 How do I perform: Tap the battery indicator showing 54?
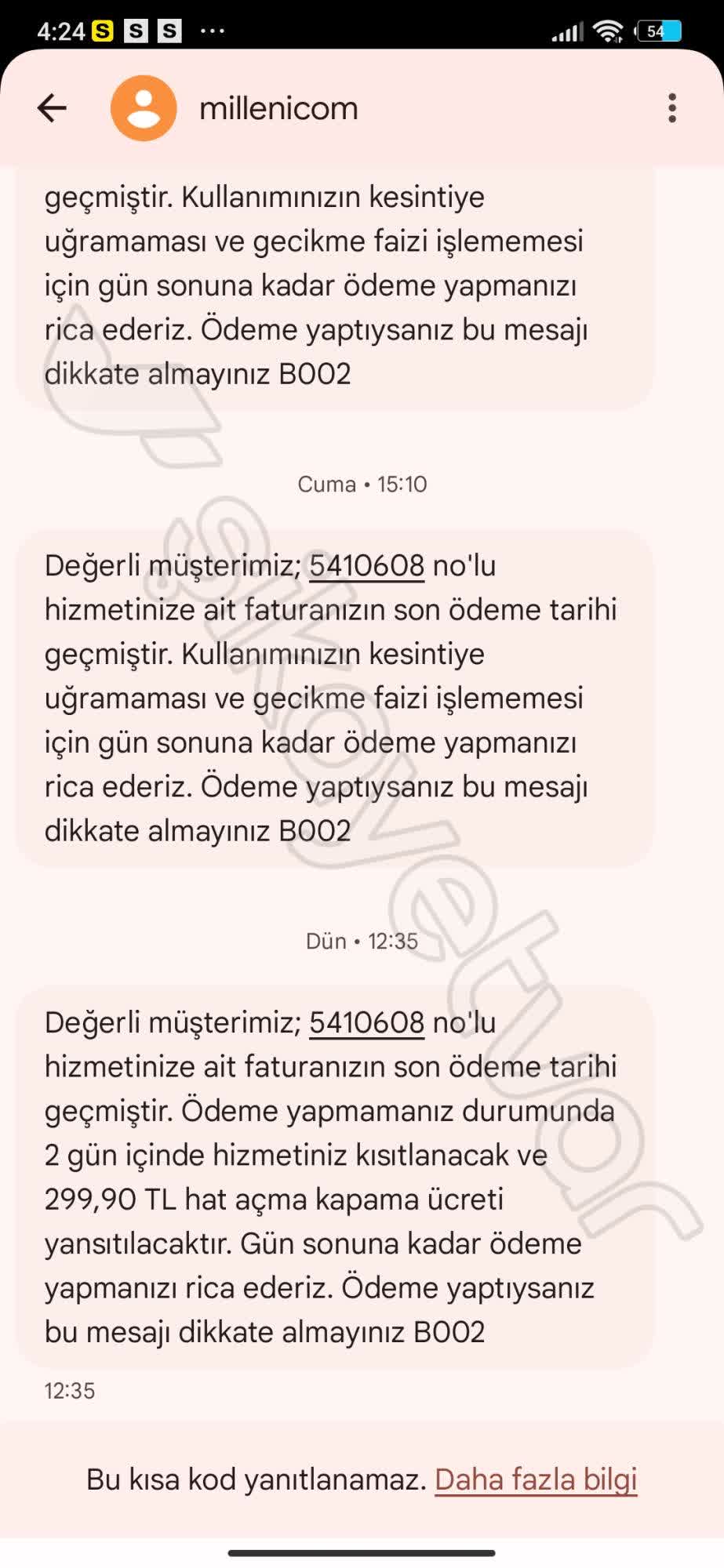coord(660,28)
